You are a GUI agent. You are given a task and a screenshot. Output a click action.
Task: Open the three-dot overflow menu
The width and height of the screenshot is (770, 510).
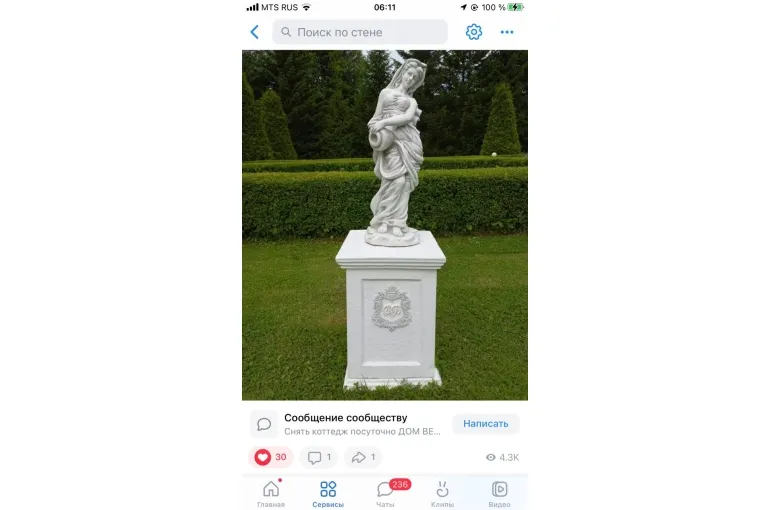507,32
